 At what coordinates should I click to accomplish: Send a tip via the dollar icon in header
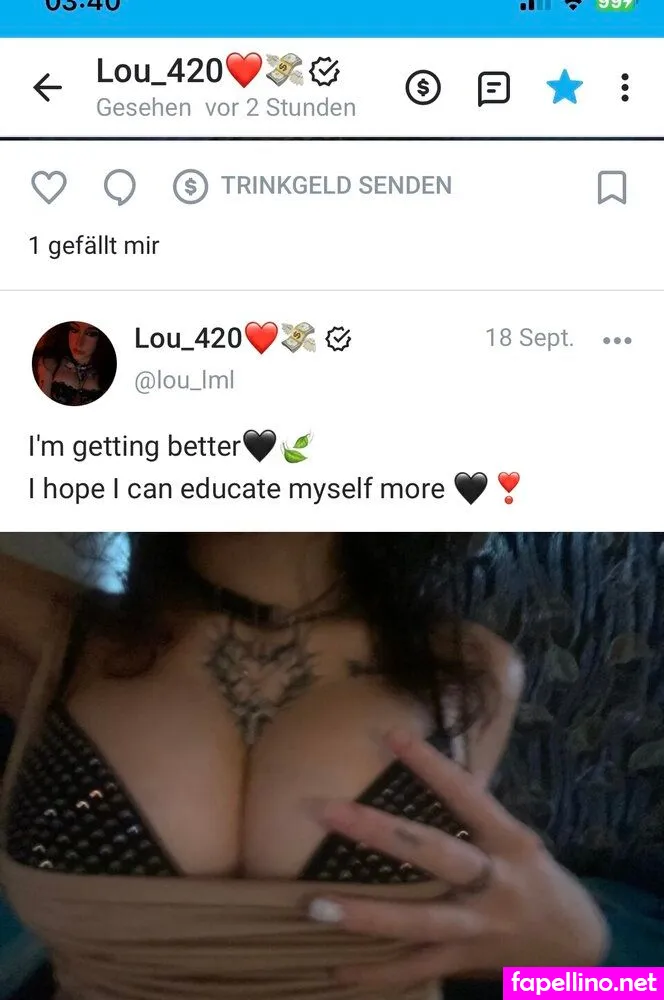[x=423, y=88]
